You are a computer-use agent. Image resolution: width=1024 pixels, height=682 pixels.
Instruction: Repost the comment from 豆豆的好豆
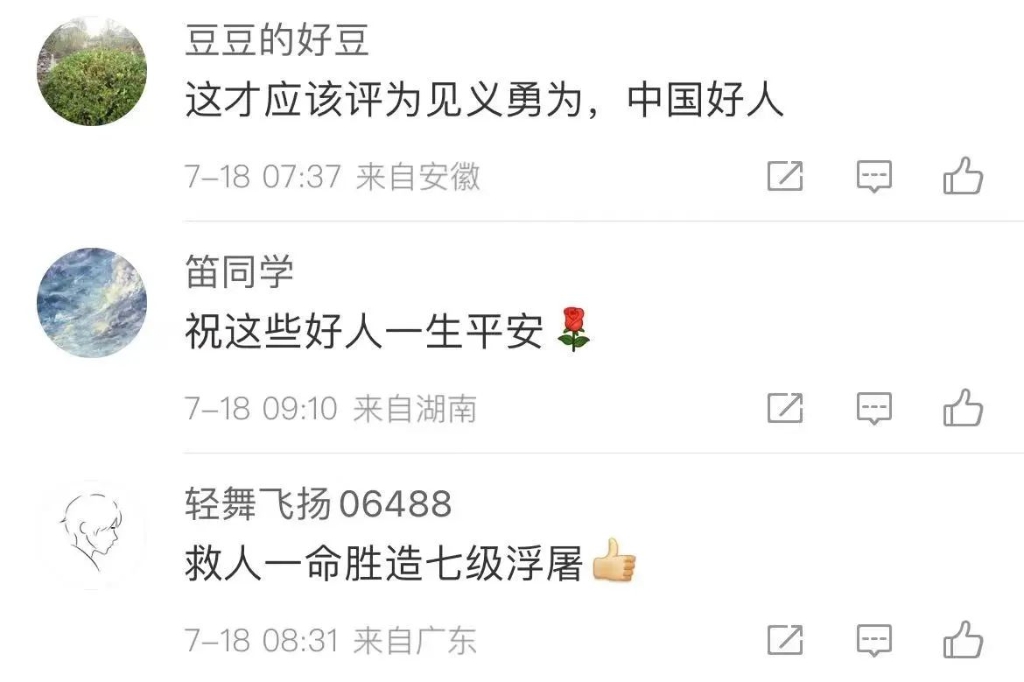tap(785, 177)
